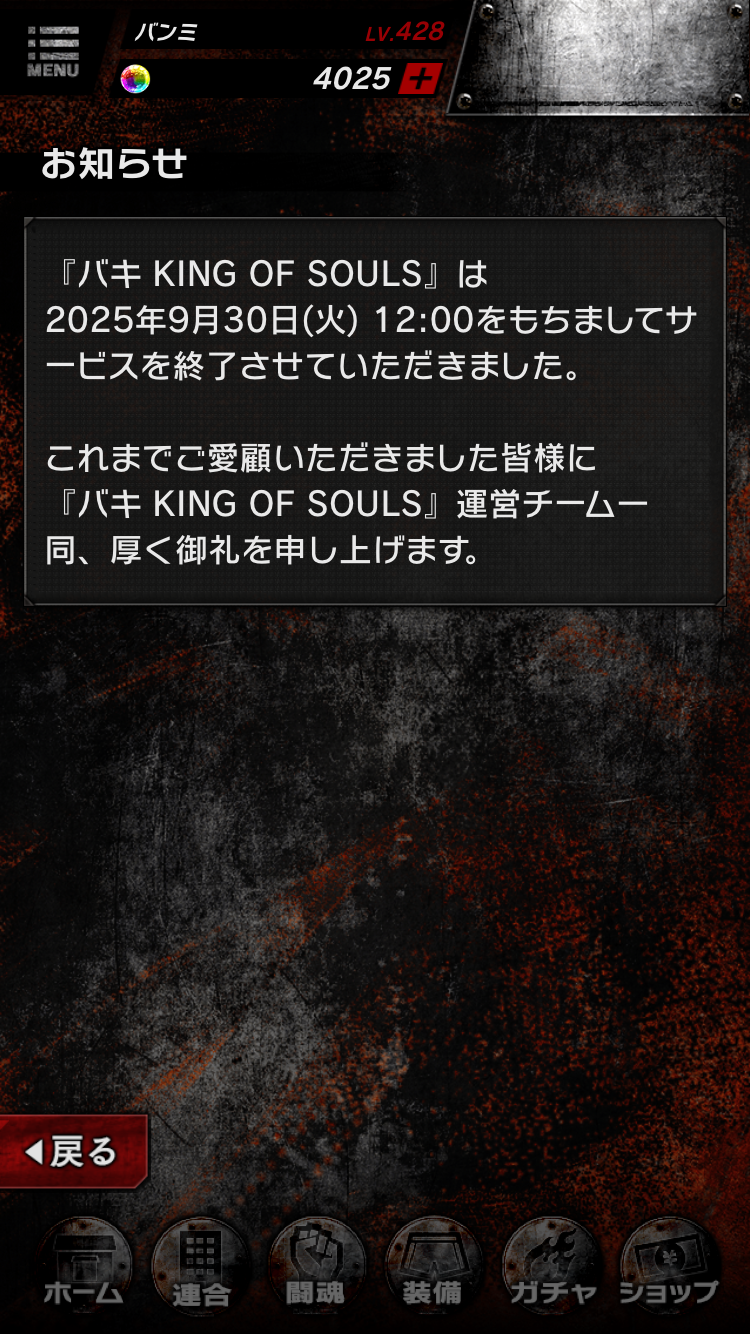Go to the ガチャ tab

[x=552, y=1267]
